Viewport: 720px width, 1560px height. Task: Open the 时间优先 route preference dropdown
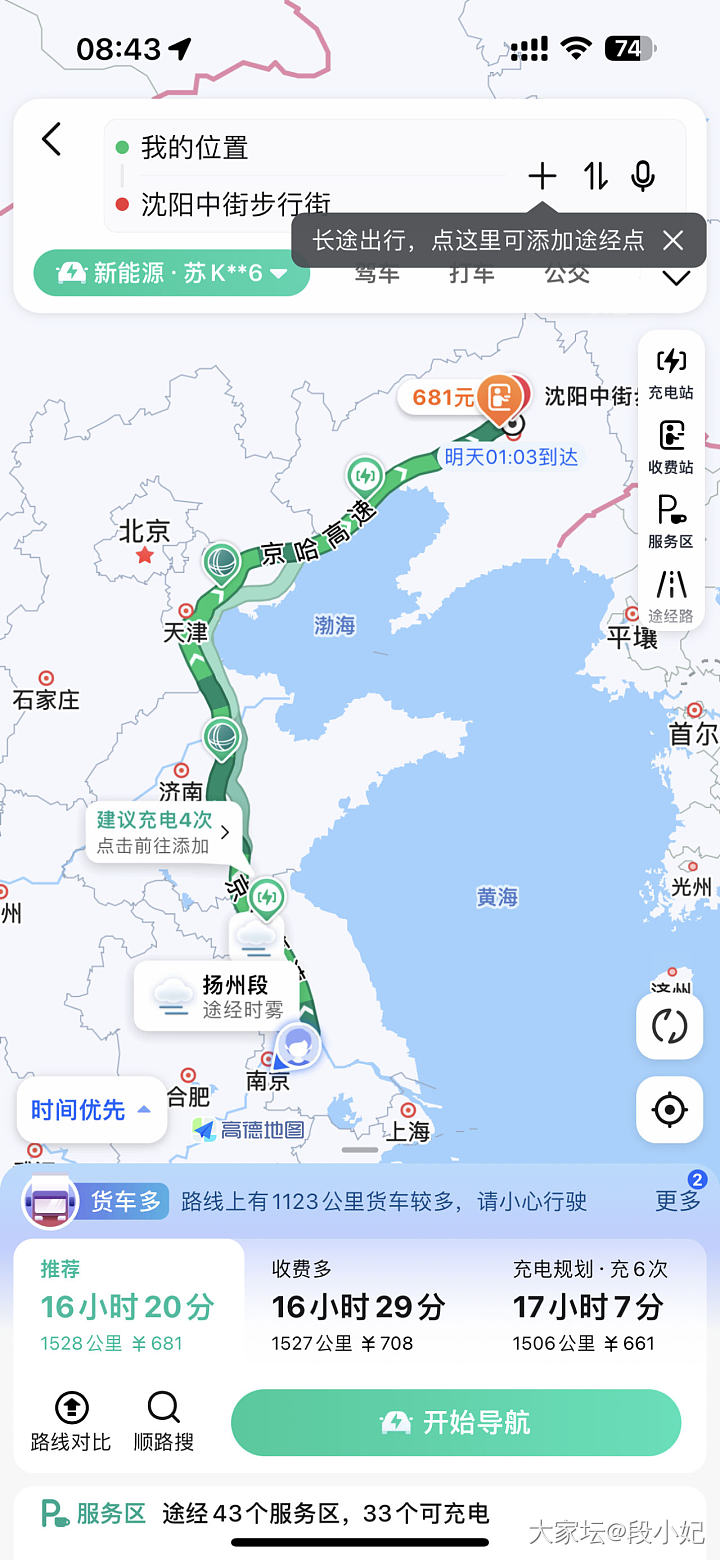(x=92, y=1110)
